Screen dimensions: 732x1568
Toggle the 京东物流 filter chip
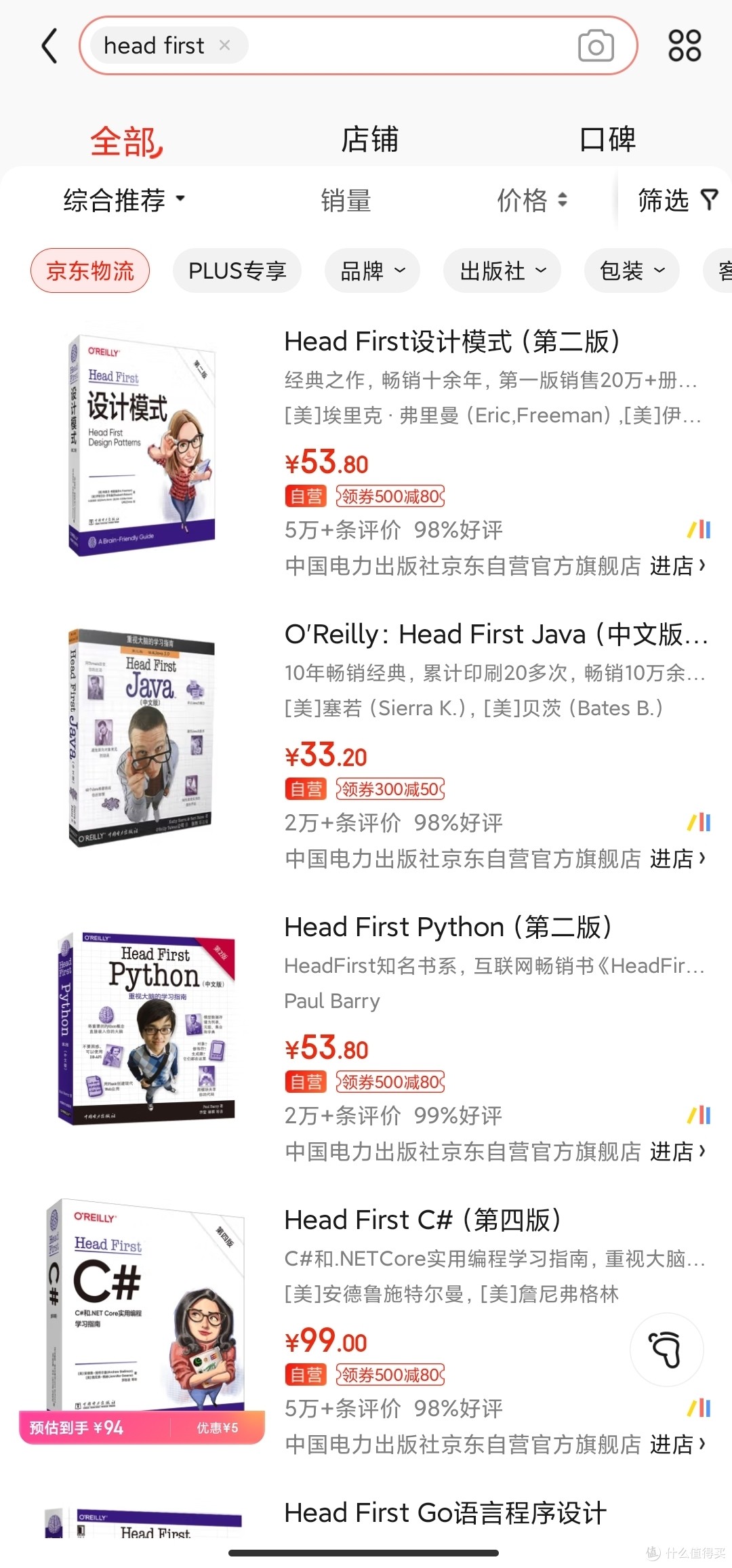pyautogui.click(x=90, y=271)
